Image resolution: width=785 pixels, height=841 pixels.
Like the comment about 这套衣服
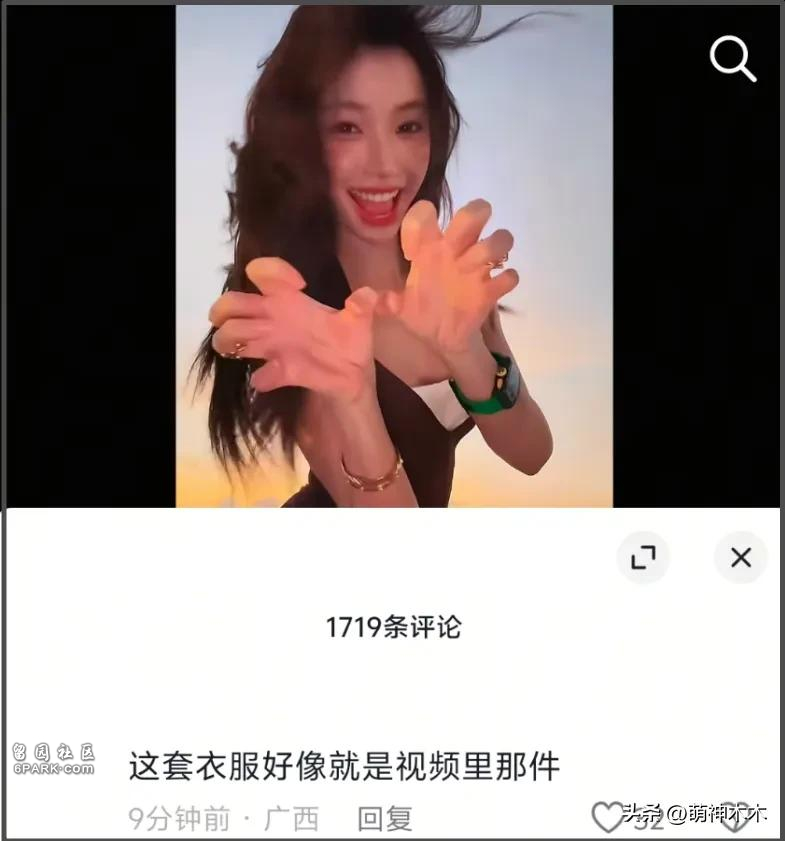[607, 817]
